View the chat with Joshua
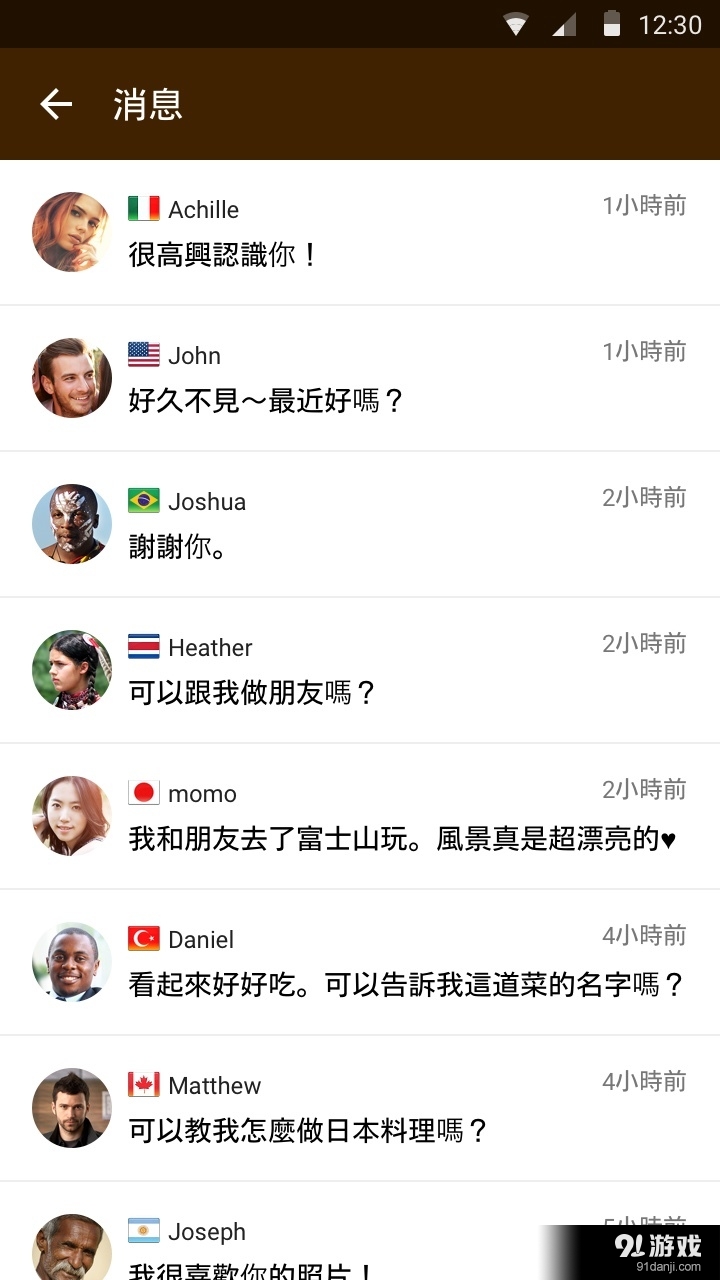The image size is (720, 1280). click(360, 525)
